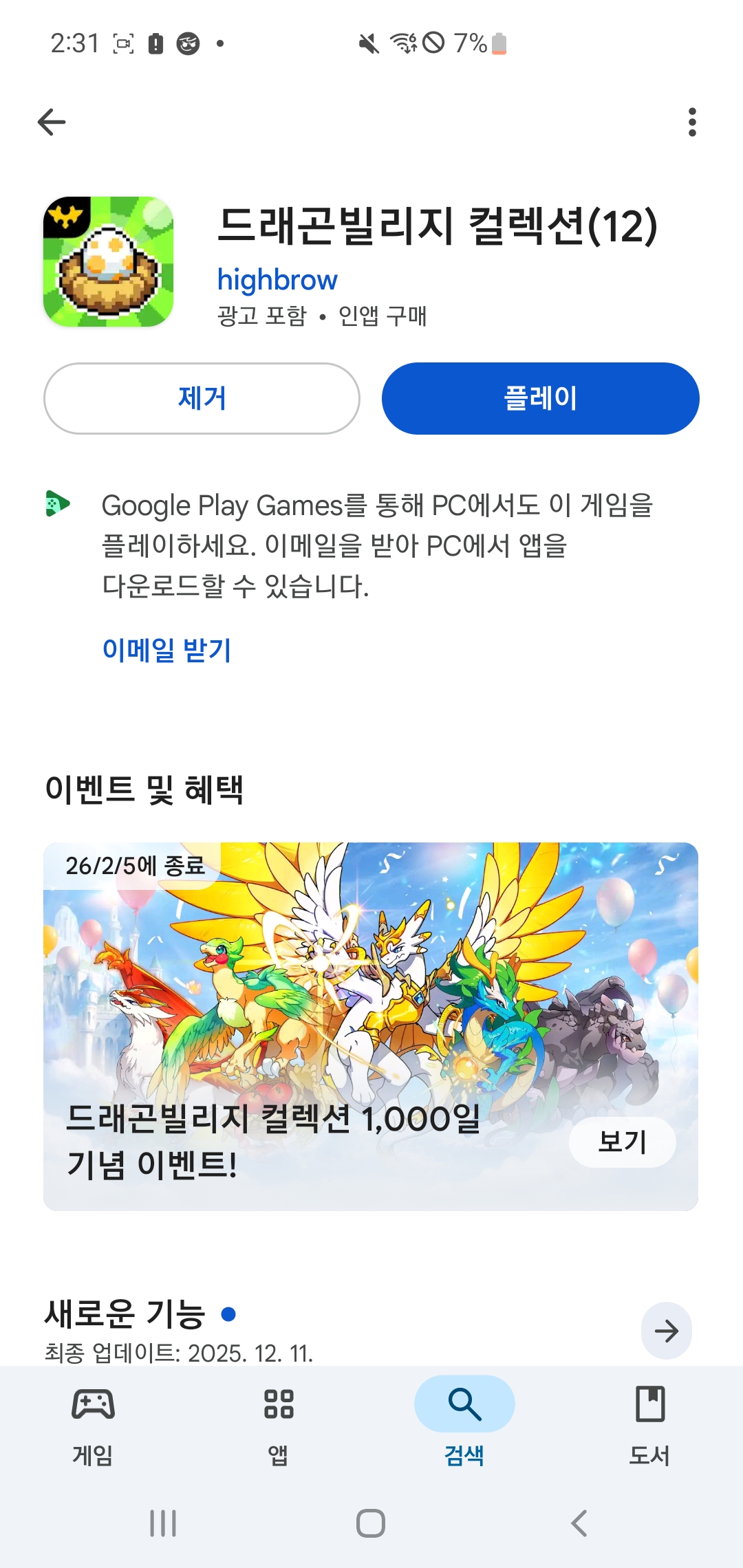Open recent apps from the navigation bar

[x=163, y=1523]
